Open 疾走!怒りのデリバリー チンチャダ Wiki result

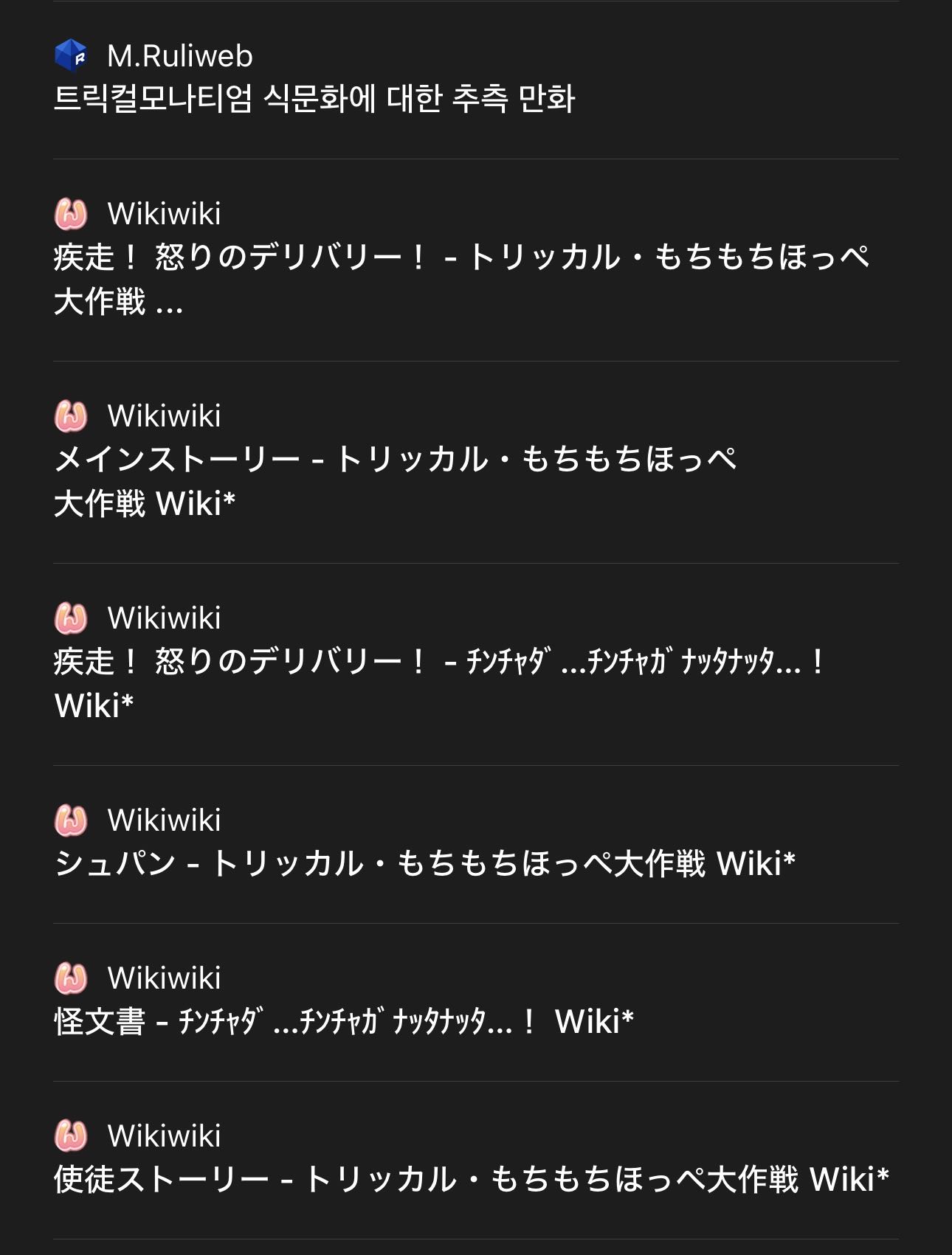(438, 662)
